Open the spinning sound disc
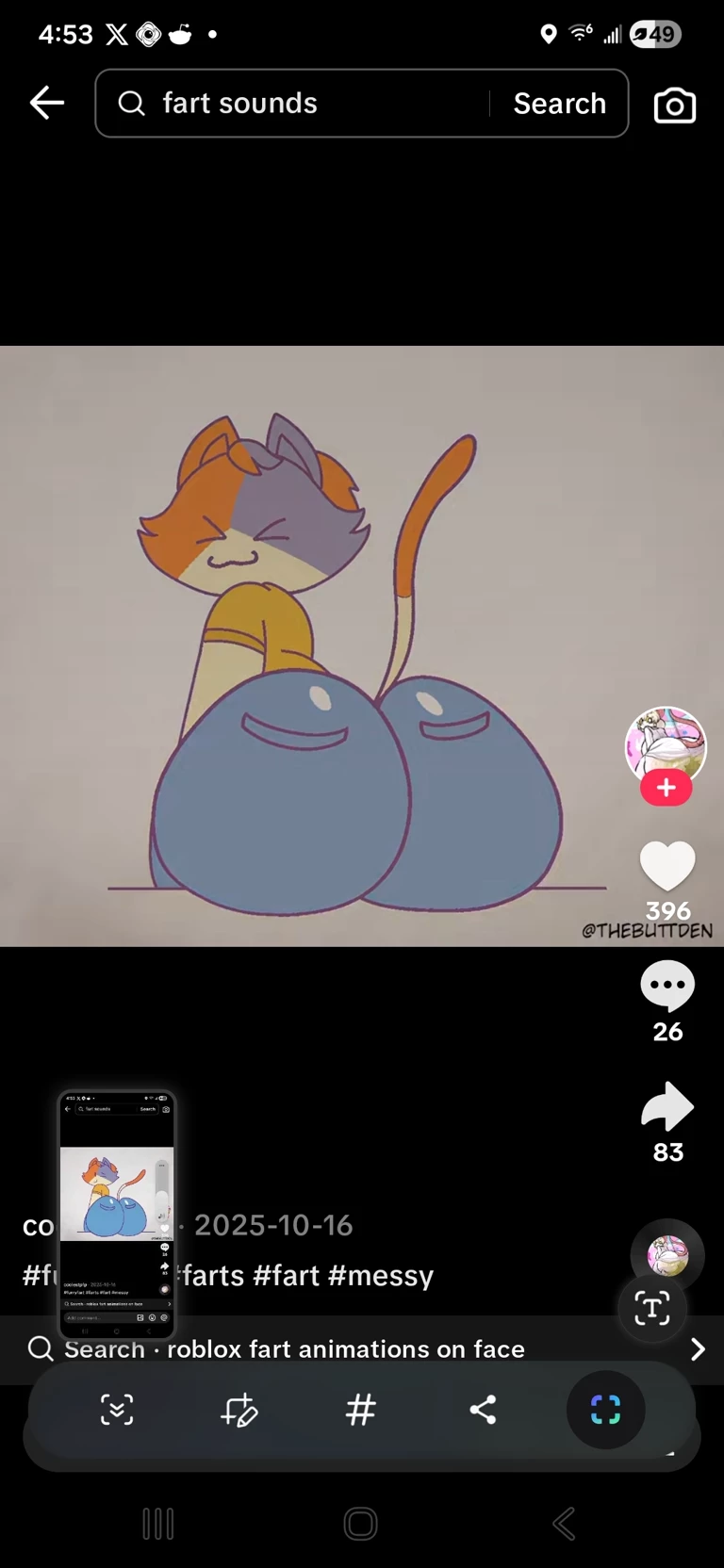The image size is (724, 1568). [667, 1255]
